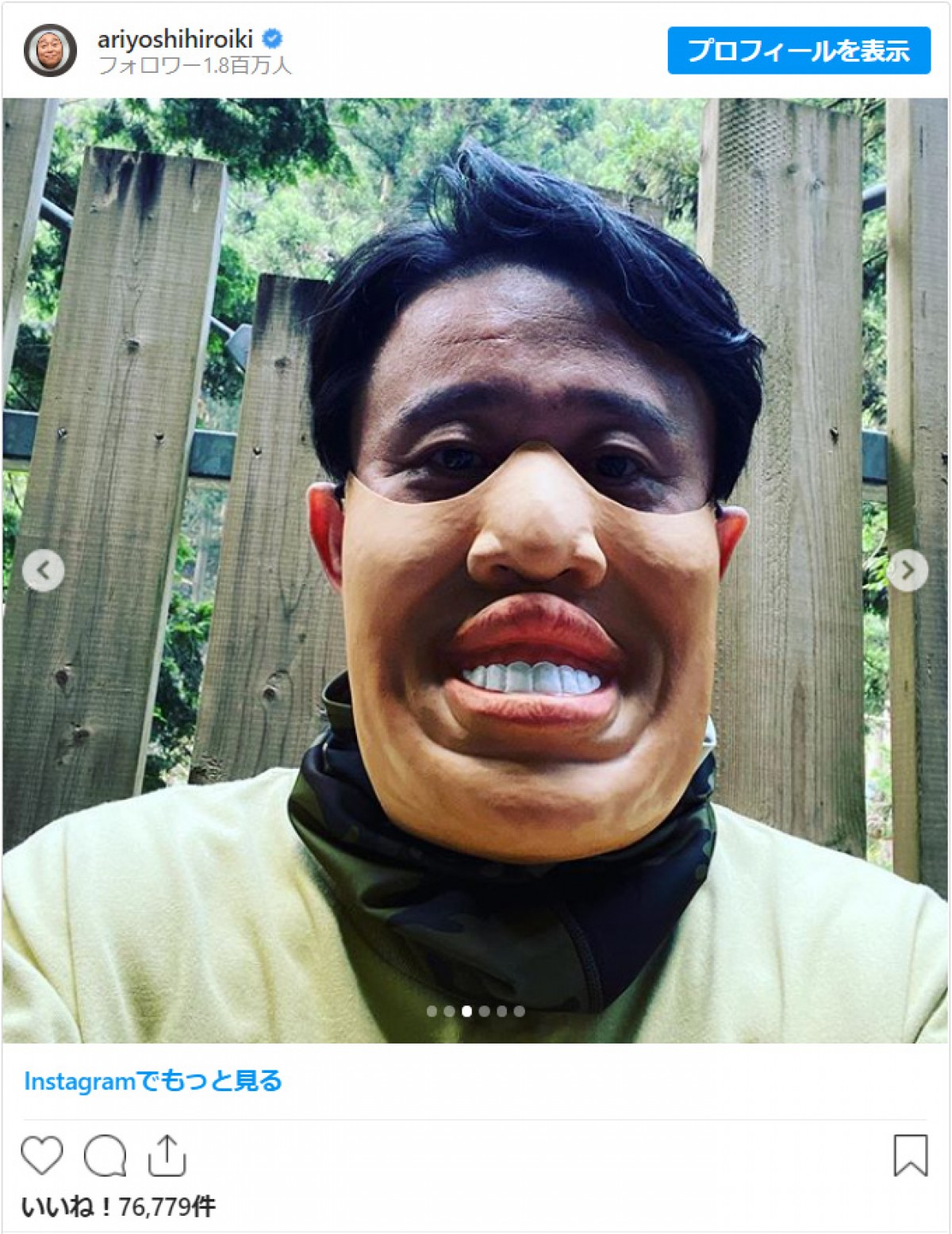Open ariyoshihiroiki's profile avatar
The height and width of the screenshot is (1234, 952).
pos(50,51)
